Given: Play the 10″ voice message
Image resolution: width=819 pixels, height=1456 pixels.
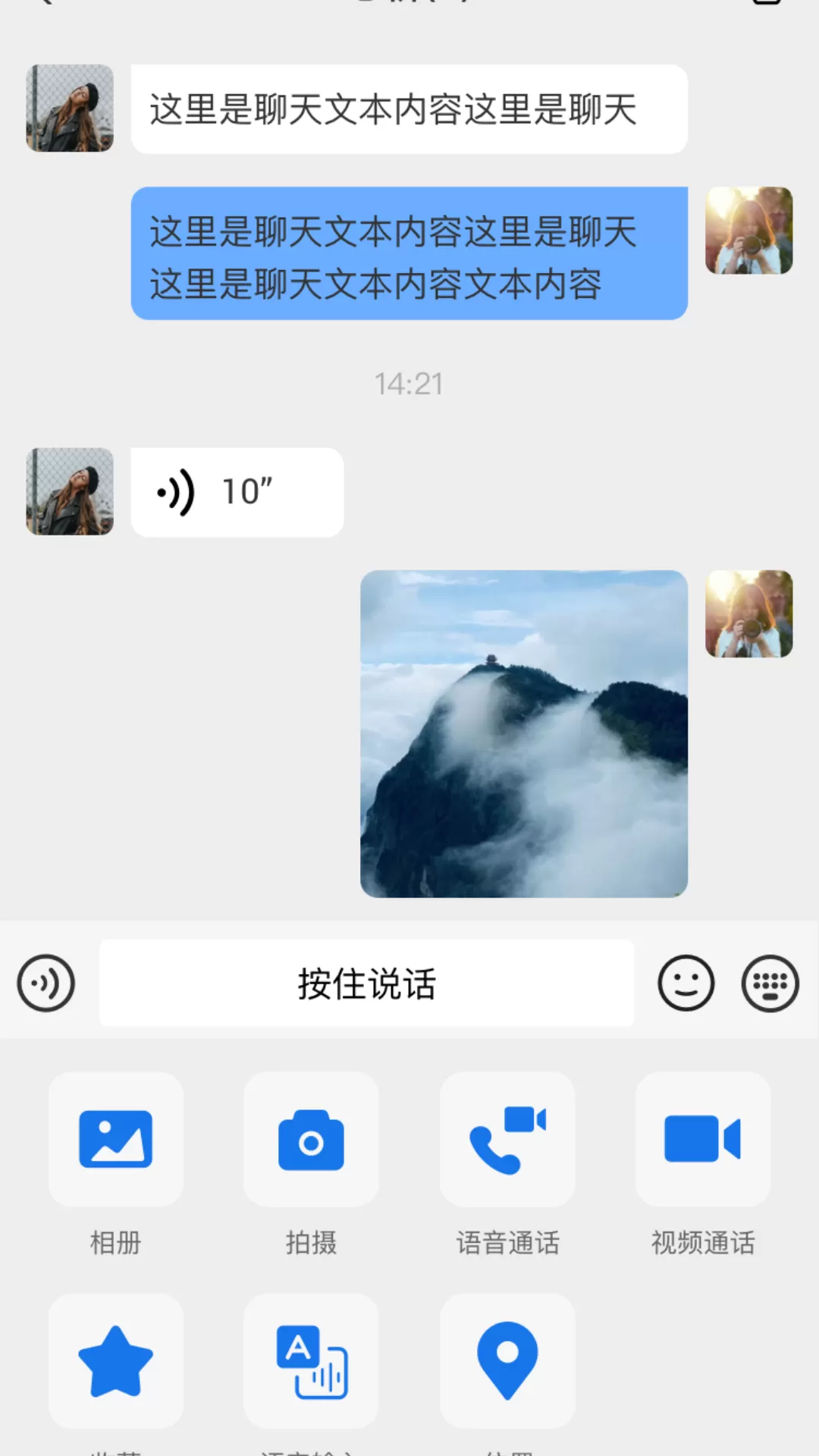Looking at the screenshot, I should pyautogui.click(x=237, y=492).
